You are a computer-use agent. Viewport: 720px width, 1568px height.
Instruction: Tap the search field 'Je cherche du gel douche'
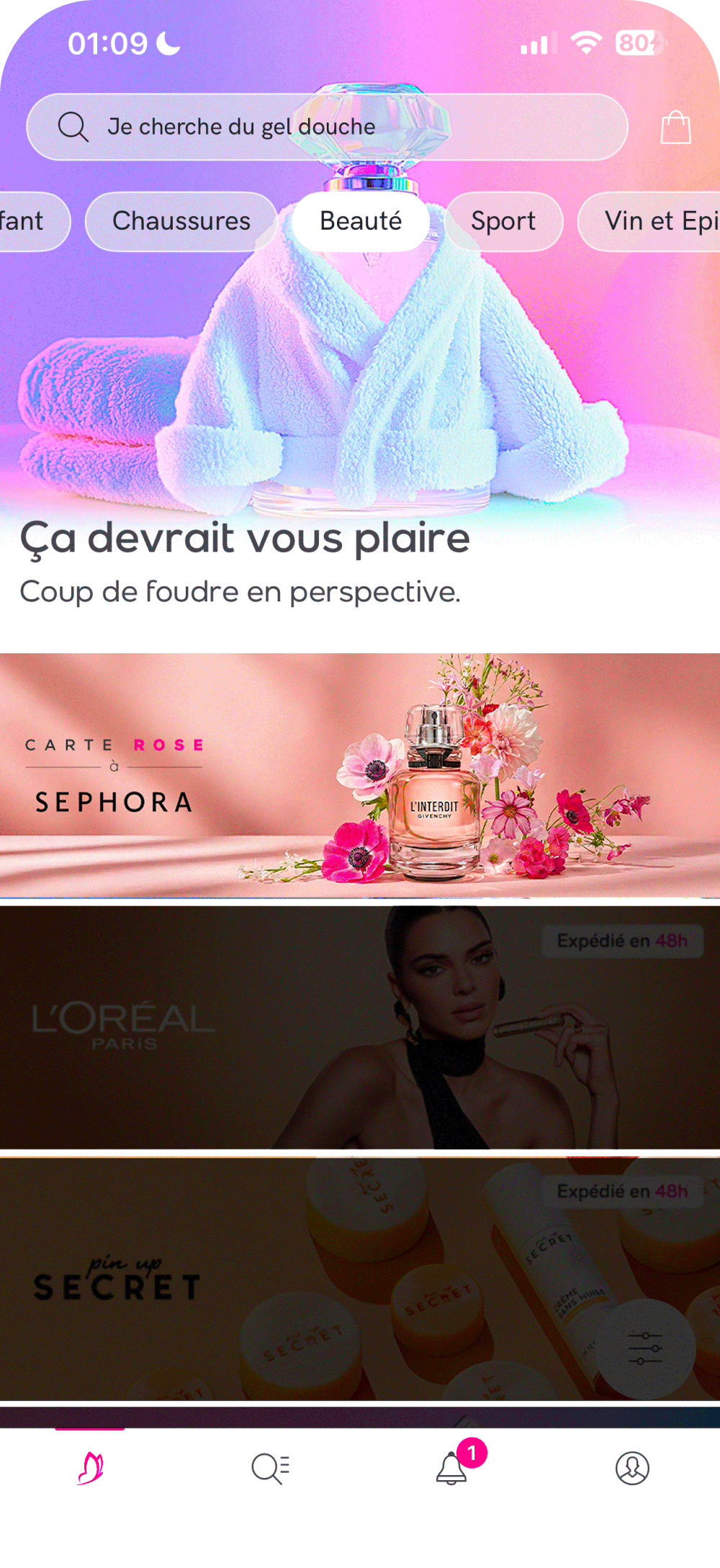coord(327,127)
